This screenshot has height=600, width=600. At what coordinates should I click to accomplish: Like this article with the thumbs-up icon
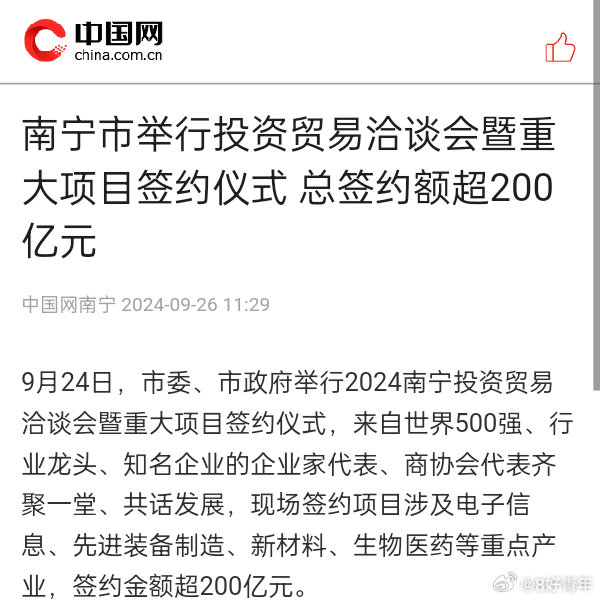[x=560, y=47]
